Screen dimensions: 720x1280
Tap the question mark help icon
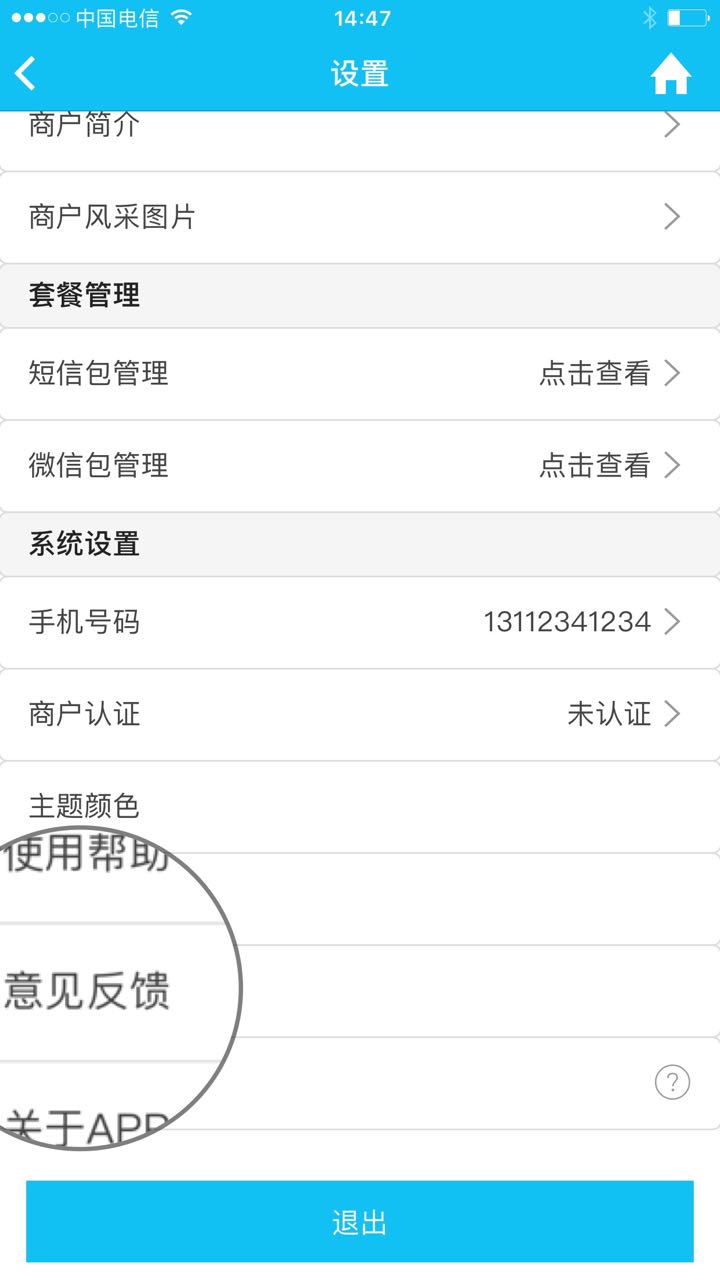[672, 1082]
